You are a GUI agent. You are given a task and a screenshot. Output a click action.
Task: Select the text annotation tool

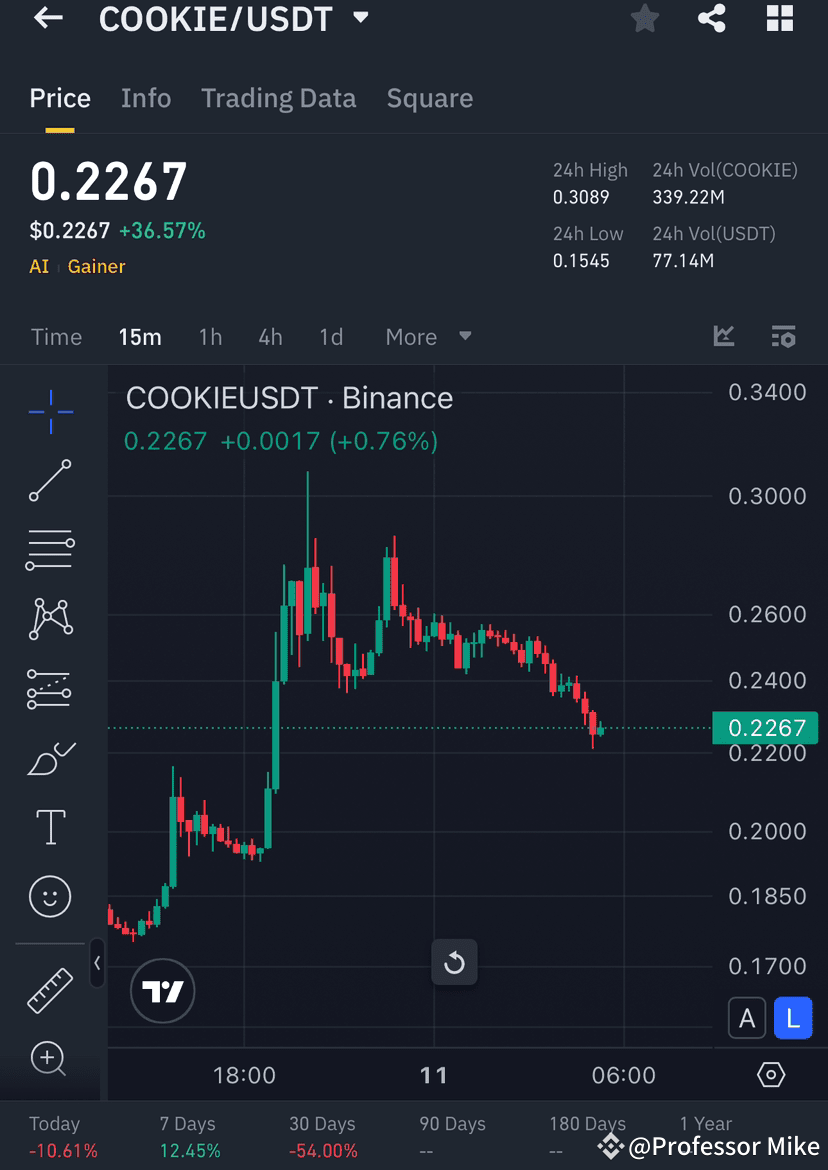(48, 826)
